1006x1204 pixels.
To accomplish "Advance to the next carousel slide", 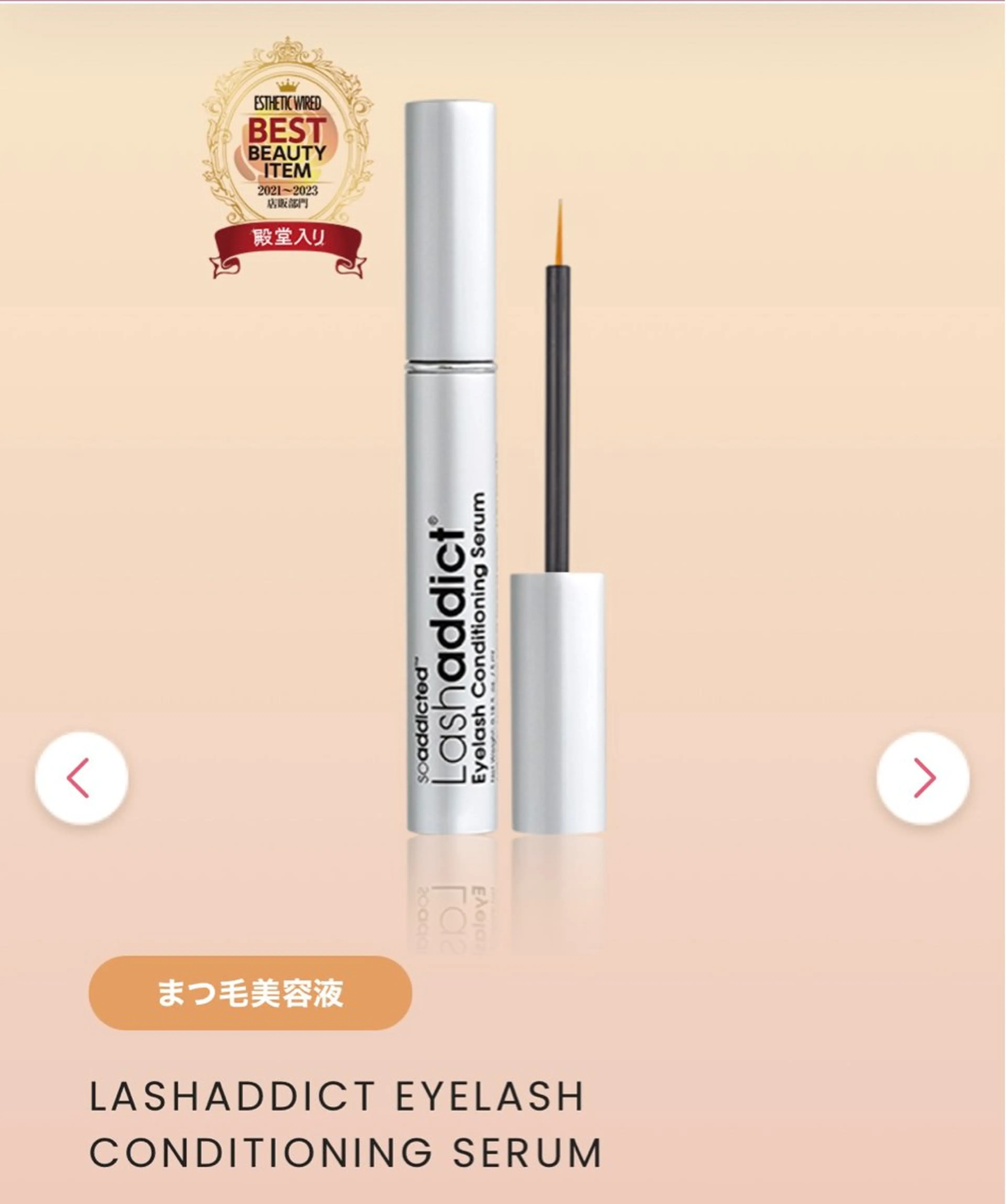I will point(923,778).
